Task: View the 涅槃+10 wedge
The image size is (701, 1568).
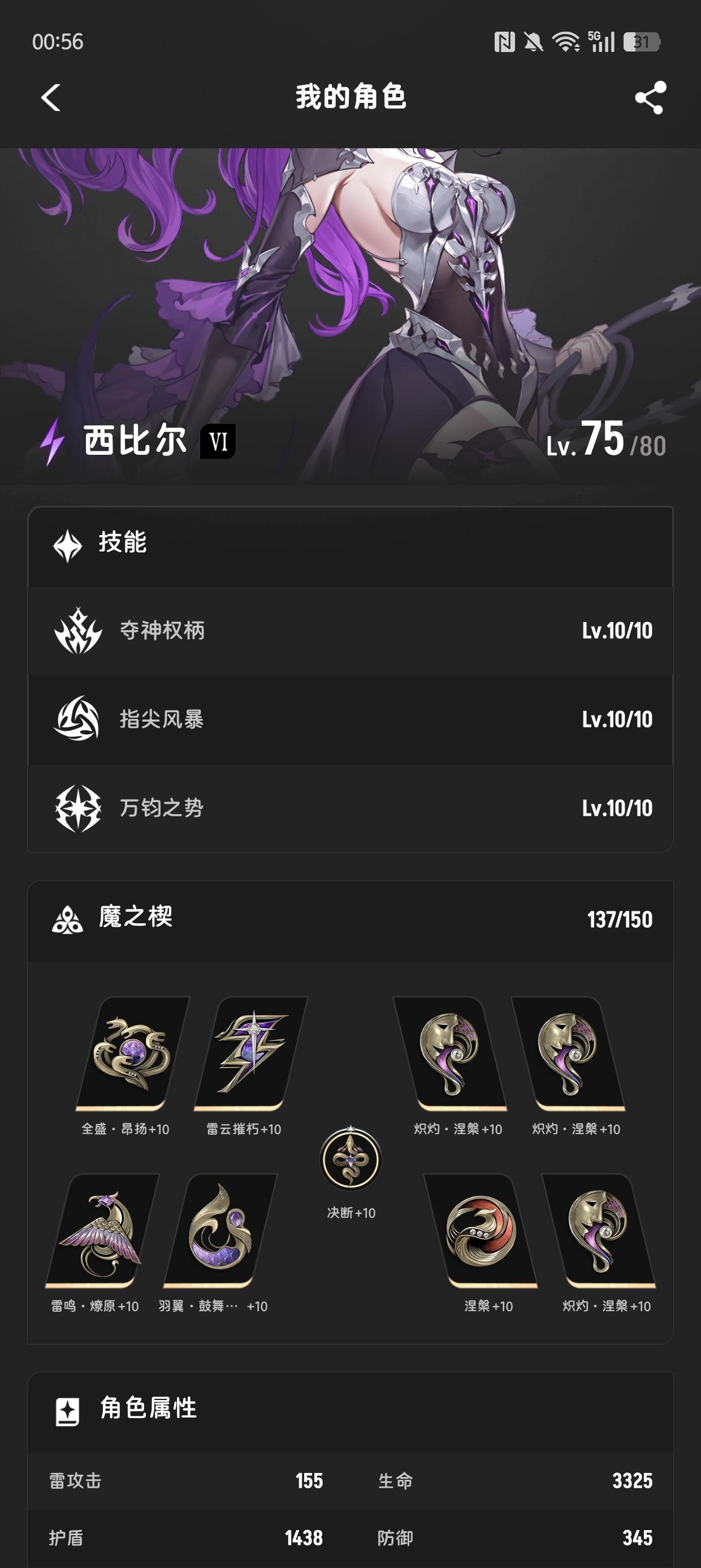Action: coord(481,1231)
